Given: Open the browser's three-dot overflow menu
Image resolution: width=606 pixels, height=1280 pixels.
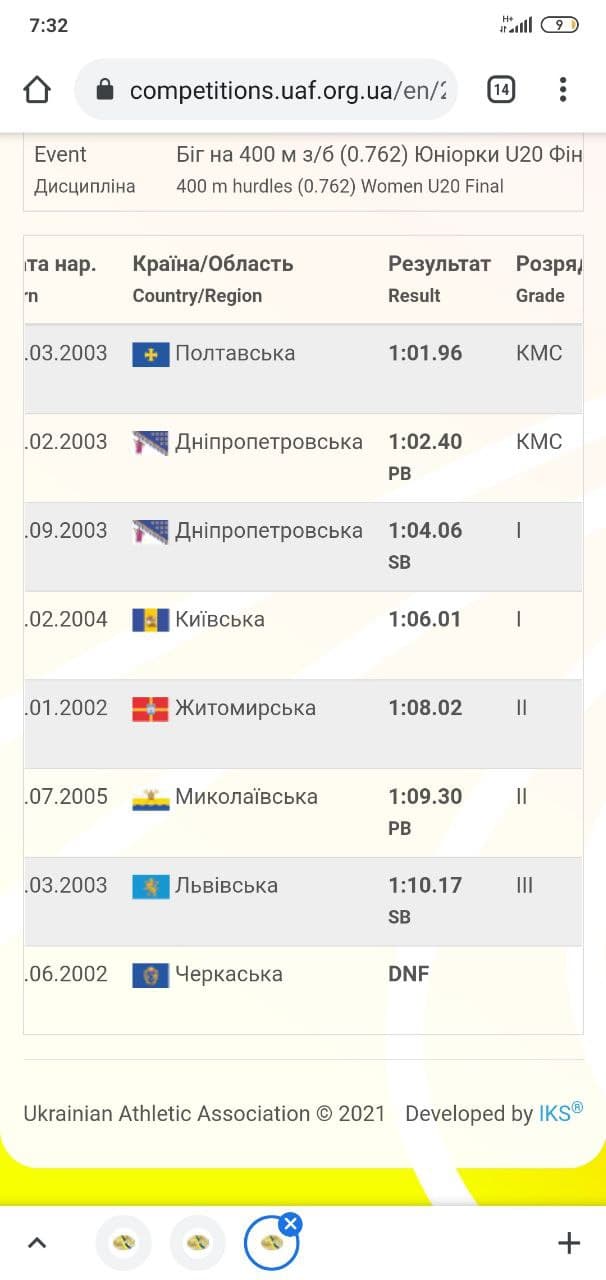Looking at the screenshot, I should 563,90.
